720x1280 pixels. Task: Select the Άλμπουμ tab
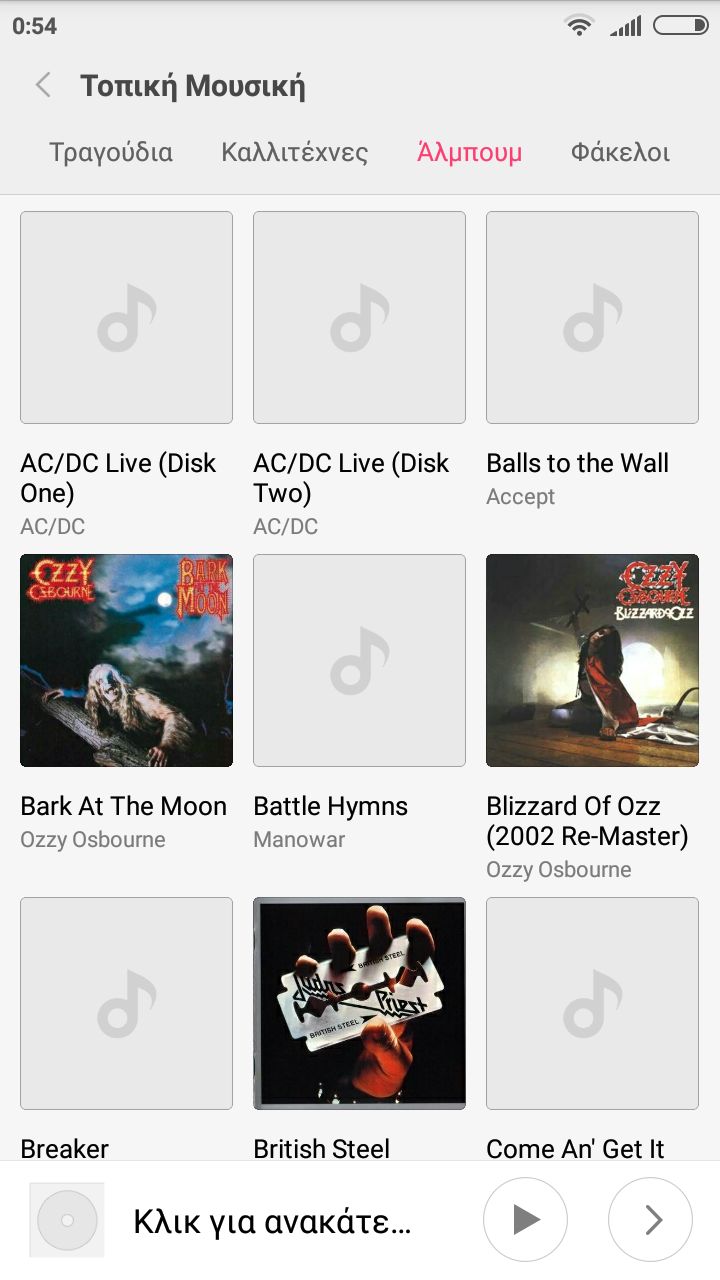click(469, 153)
